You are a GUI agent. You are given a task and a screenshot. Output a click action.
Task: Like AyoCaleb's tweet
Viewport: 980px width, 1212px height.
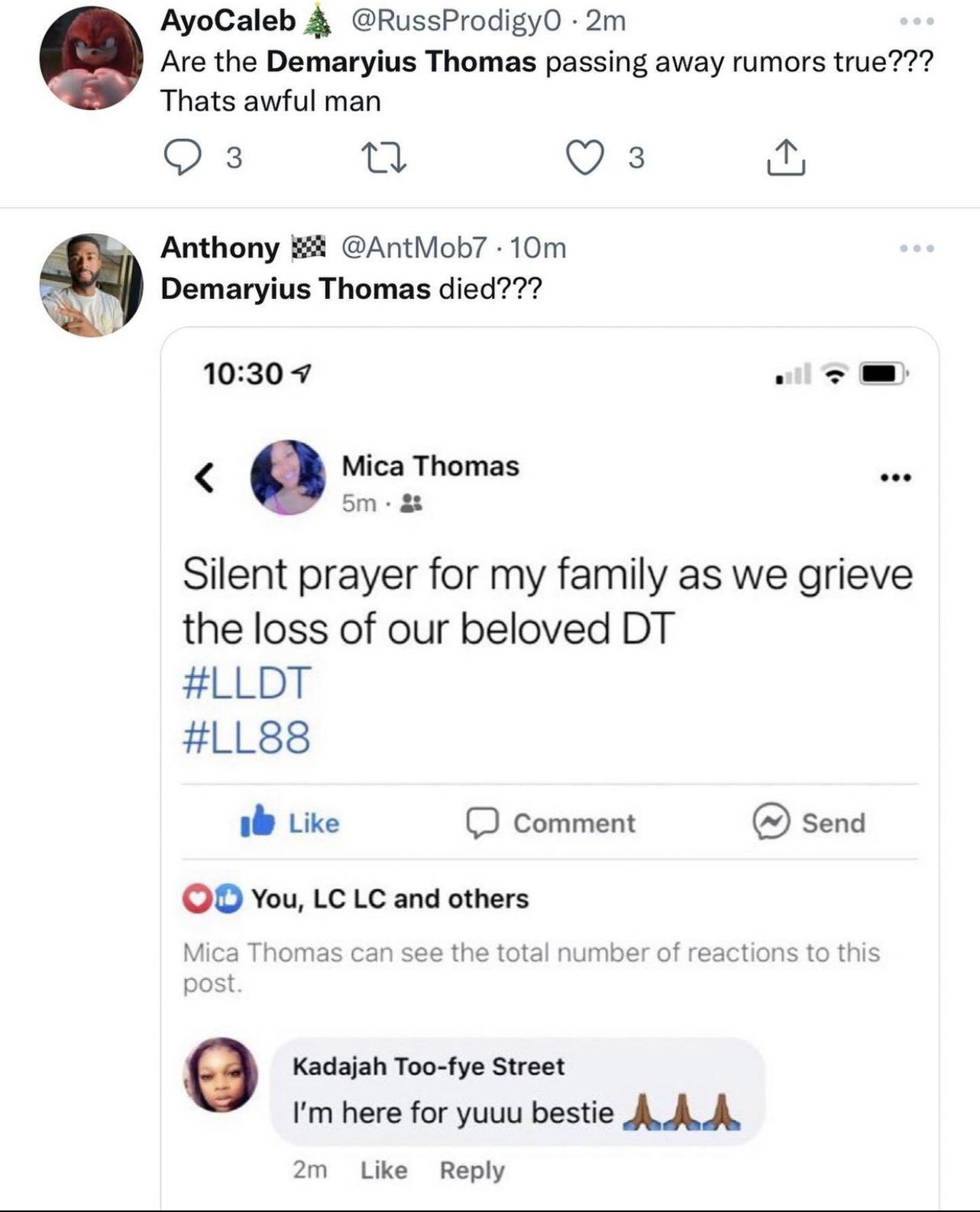click(x=584, y=157)
